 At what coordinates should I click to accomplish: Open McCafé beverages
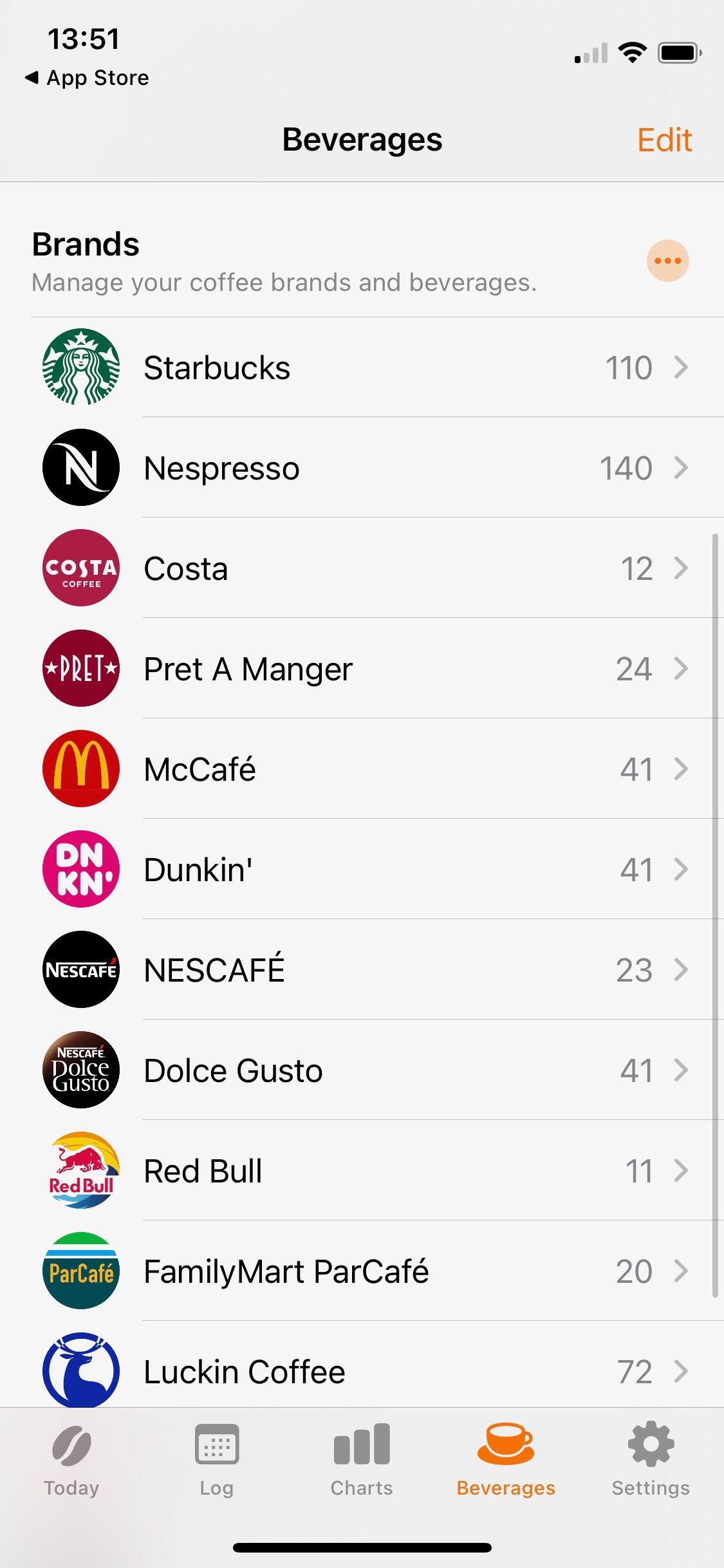pyautogui.click(x=362, y=769)
